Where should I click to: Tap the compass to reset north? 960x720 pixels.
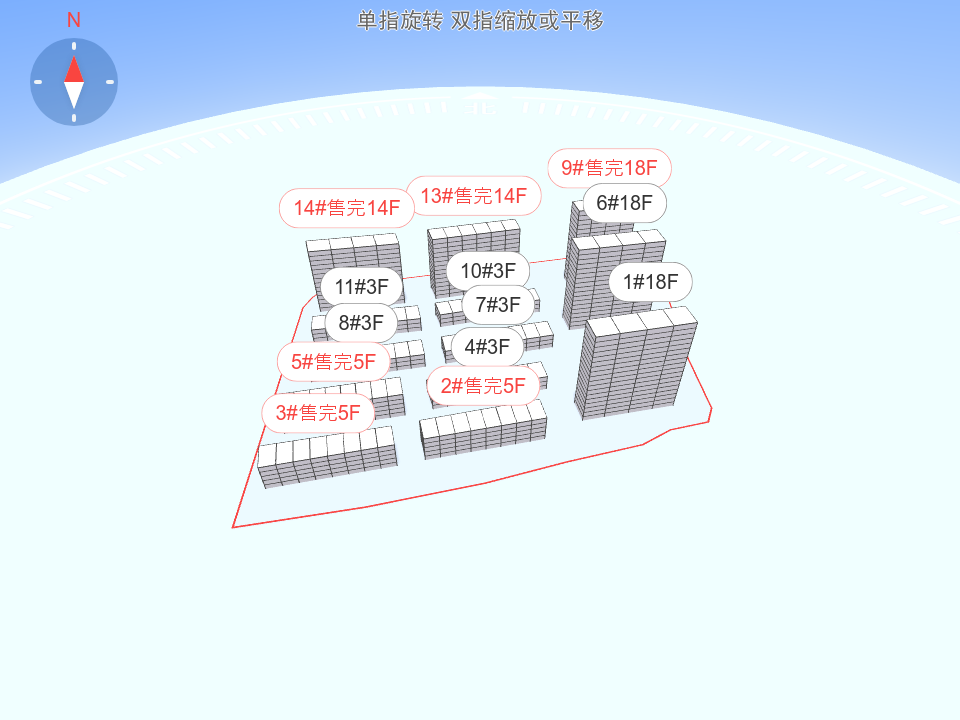point(74,82)
